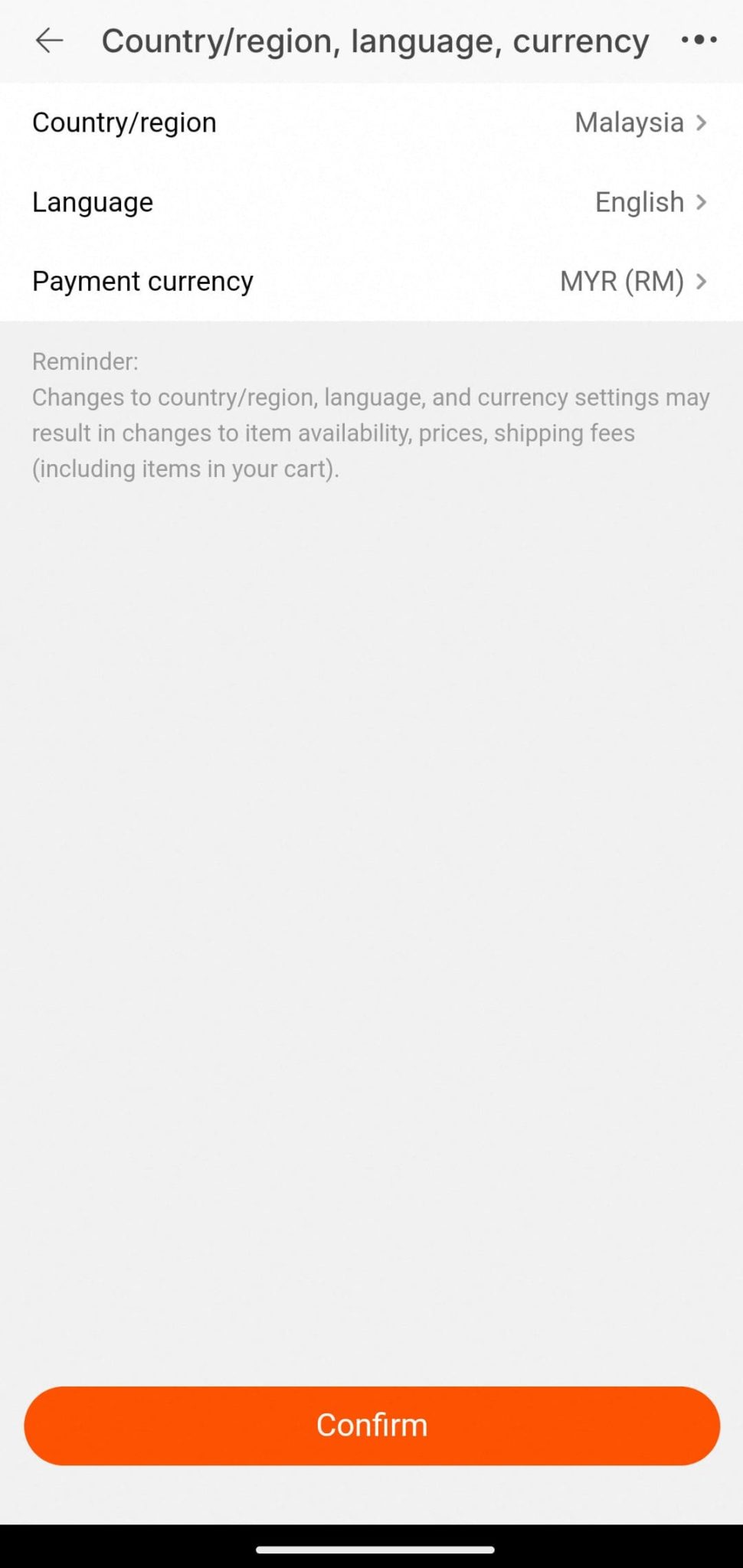Go back using the top-left arrow
Viewport: 743px width, 1568px height.
tap(49, 41)
